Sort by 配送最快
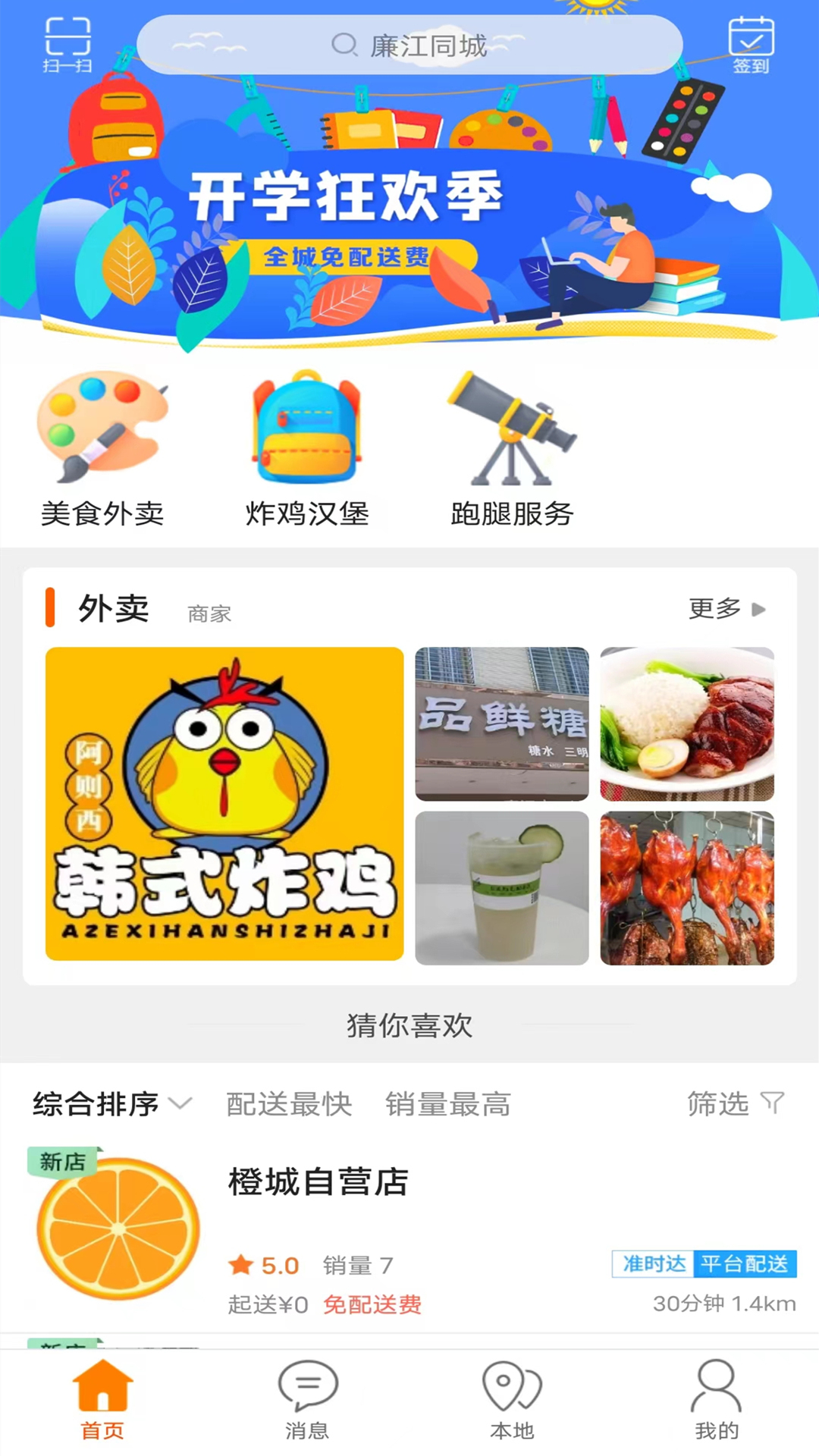This screenshot has height=1456, width=819. 289,1104
